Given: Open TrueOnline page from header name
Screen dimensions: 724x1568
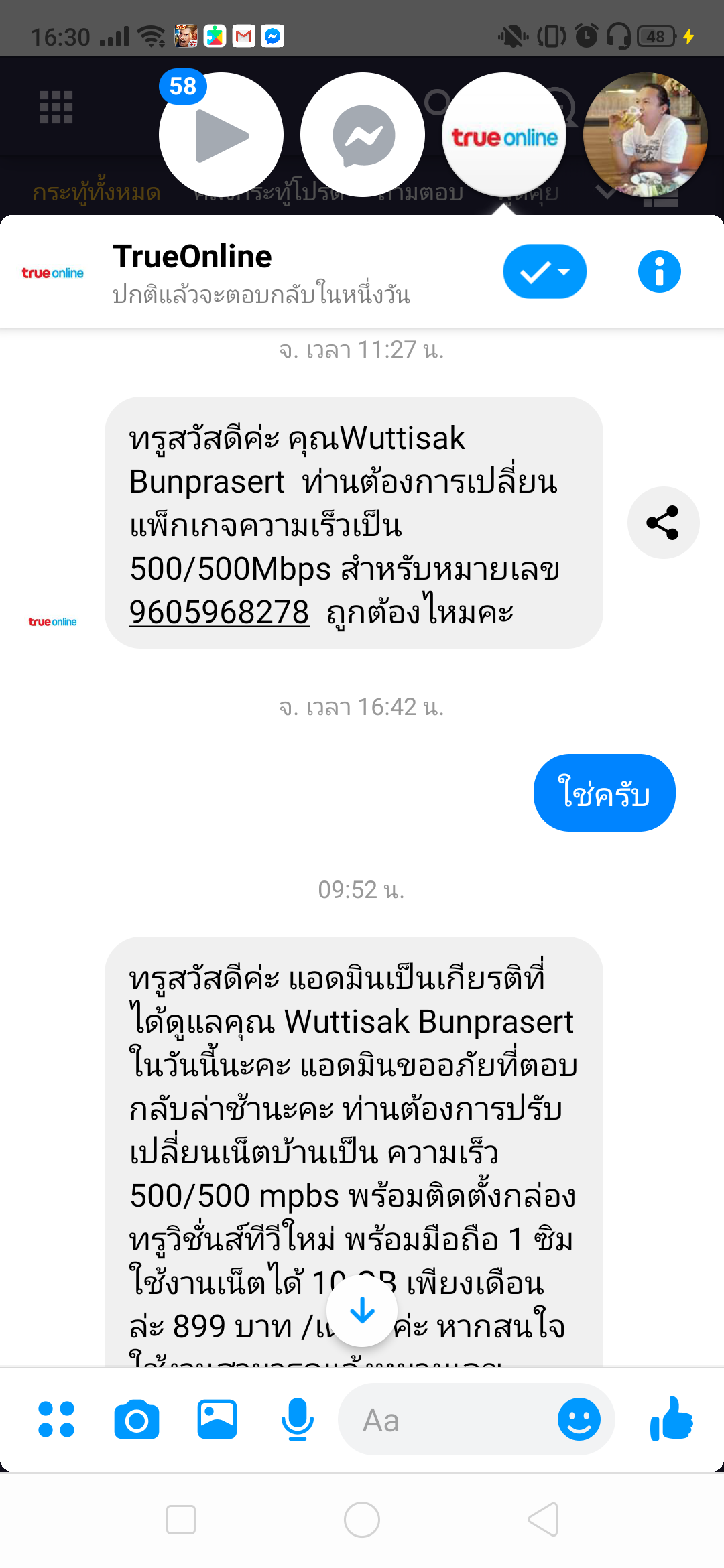Looking at the screenshot, I should pyautogui.click(x=192, y=257).
